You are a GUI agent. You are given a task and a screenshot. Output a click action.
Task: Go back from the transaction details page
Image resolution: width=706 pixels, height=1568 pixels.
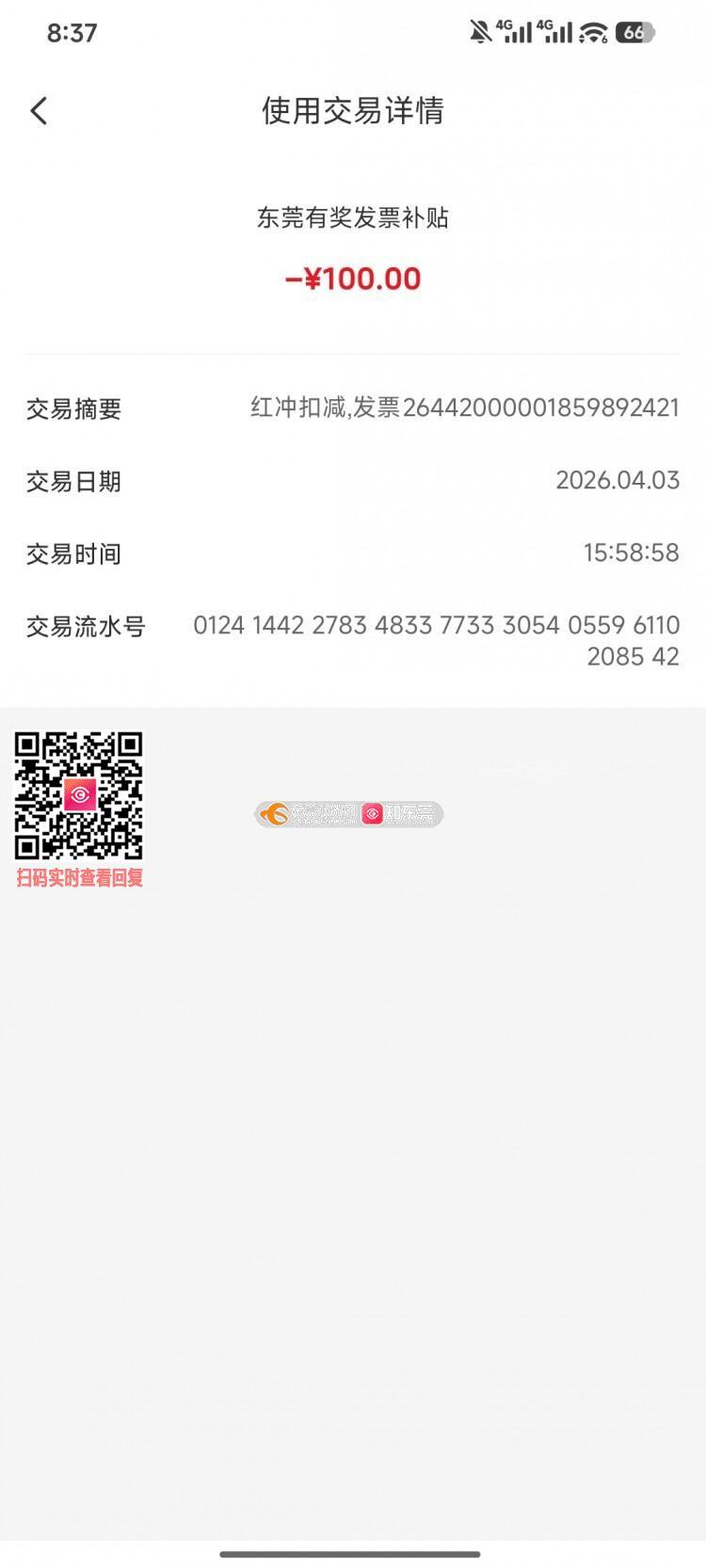click(39, 111)
